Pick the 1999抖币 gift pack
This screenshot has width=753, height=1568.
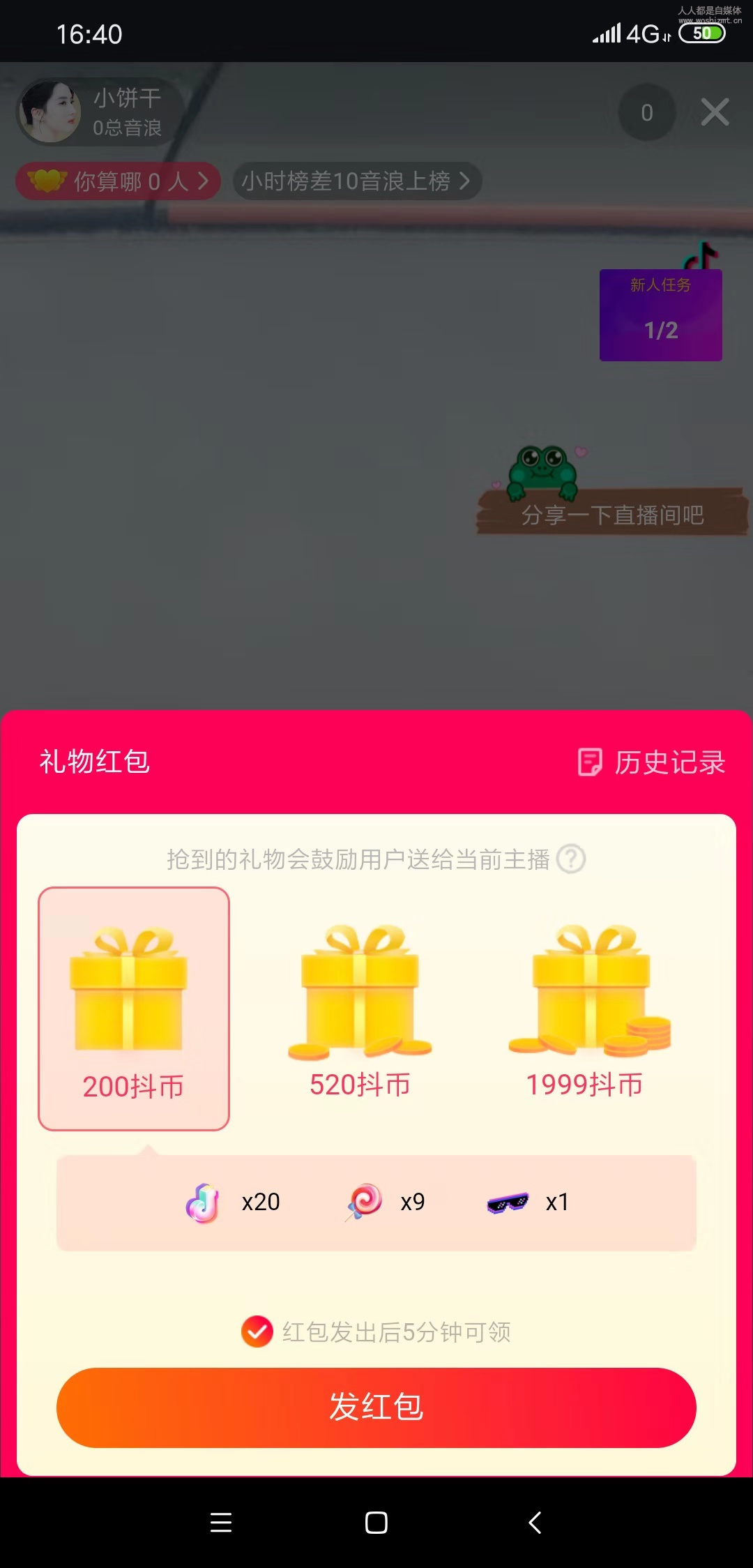click(586, 1010)
